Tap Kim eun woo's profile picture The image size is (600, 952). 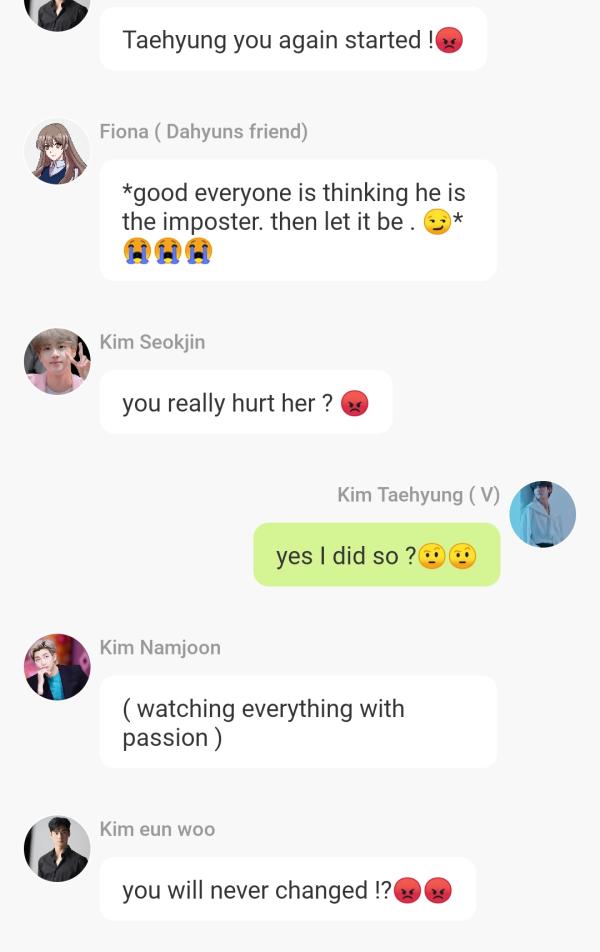point(57,848)
